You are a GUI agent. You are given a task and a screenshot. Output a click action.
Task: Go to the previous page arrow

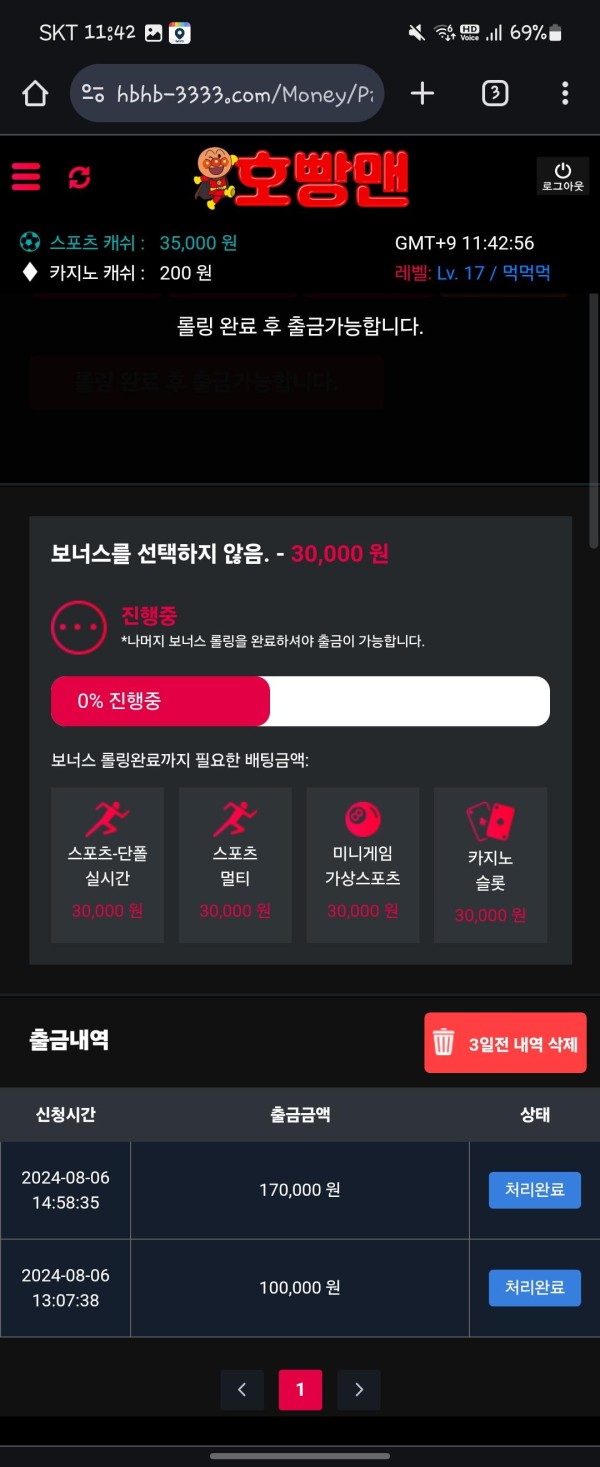(242, 1389)
